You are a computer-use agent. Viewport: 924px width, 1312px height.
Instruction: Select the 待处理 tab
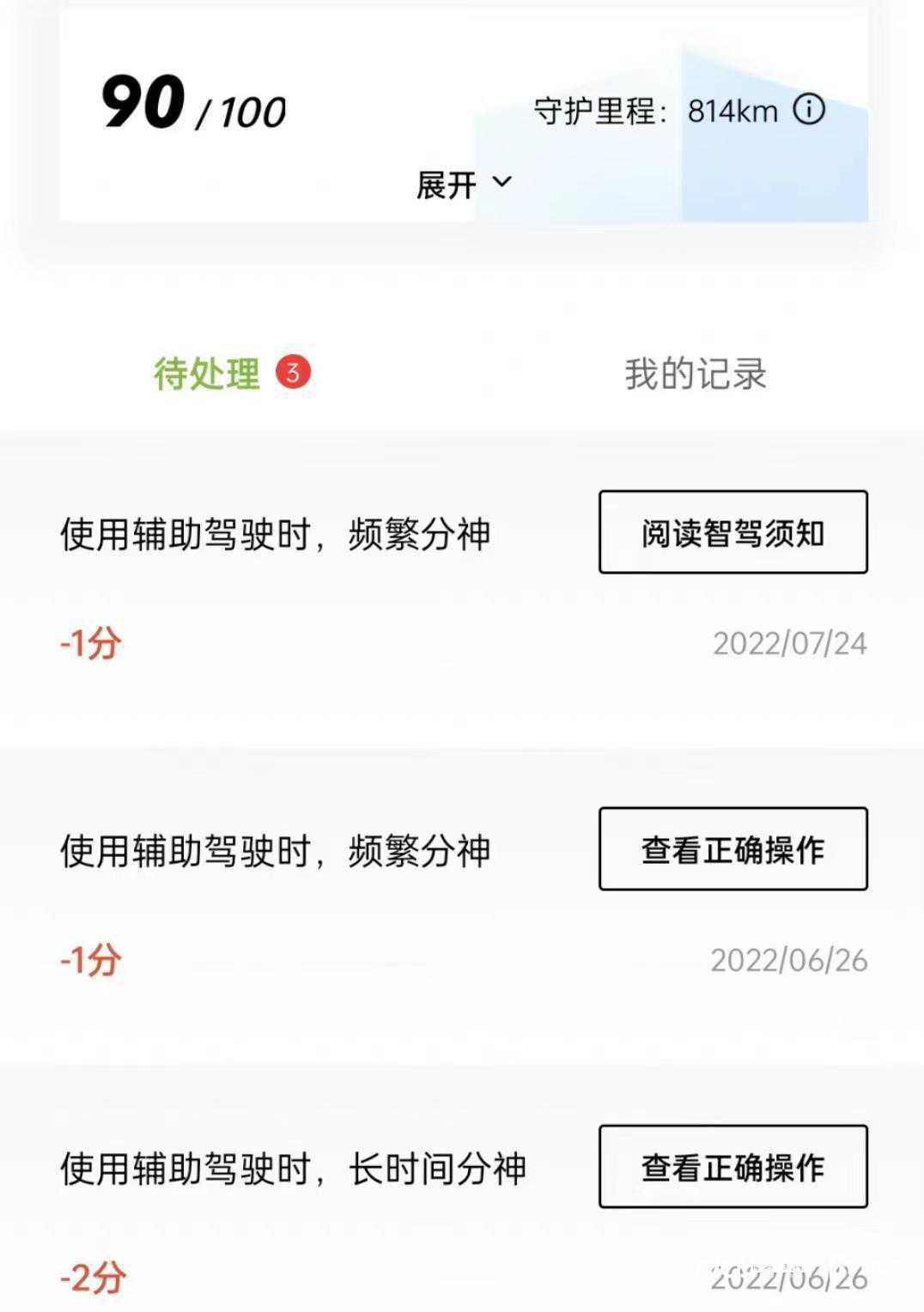pos(208,374)
